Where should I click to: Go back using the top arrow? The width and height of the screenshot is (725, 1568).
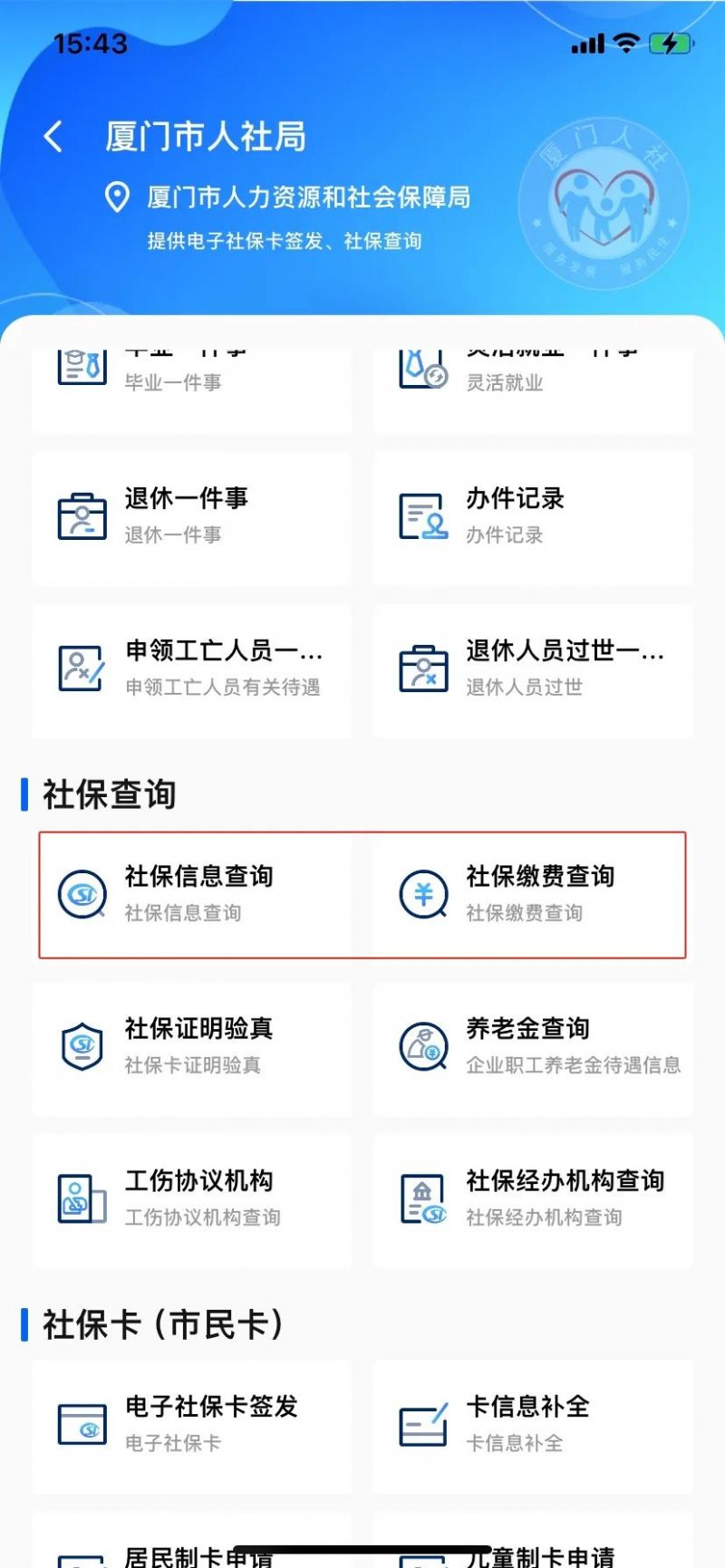tap(53, 137)
